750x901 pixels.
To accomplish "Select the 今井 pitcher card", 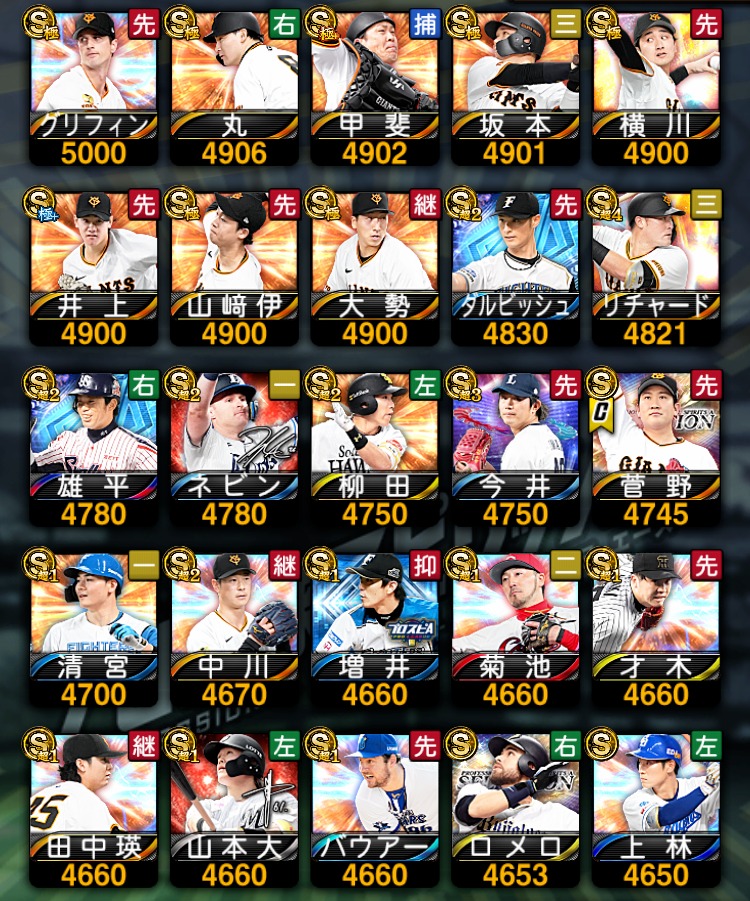I will click(514, 445).
